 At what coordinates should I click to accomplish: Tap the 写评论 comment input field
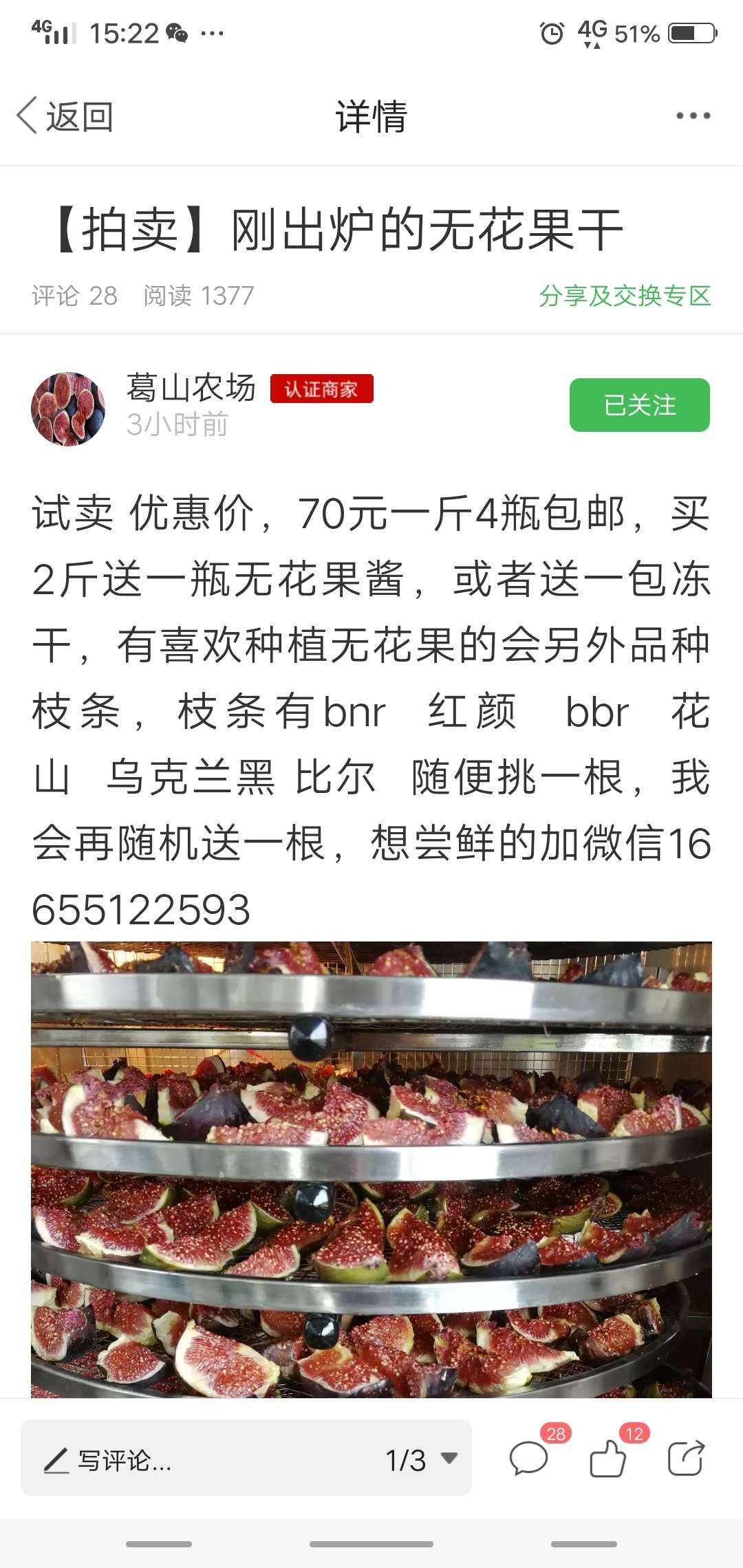tap(206, 1459)
